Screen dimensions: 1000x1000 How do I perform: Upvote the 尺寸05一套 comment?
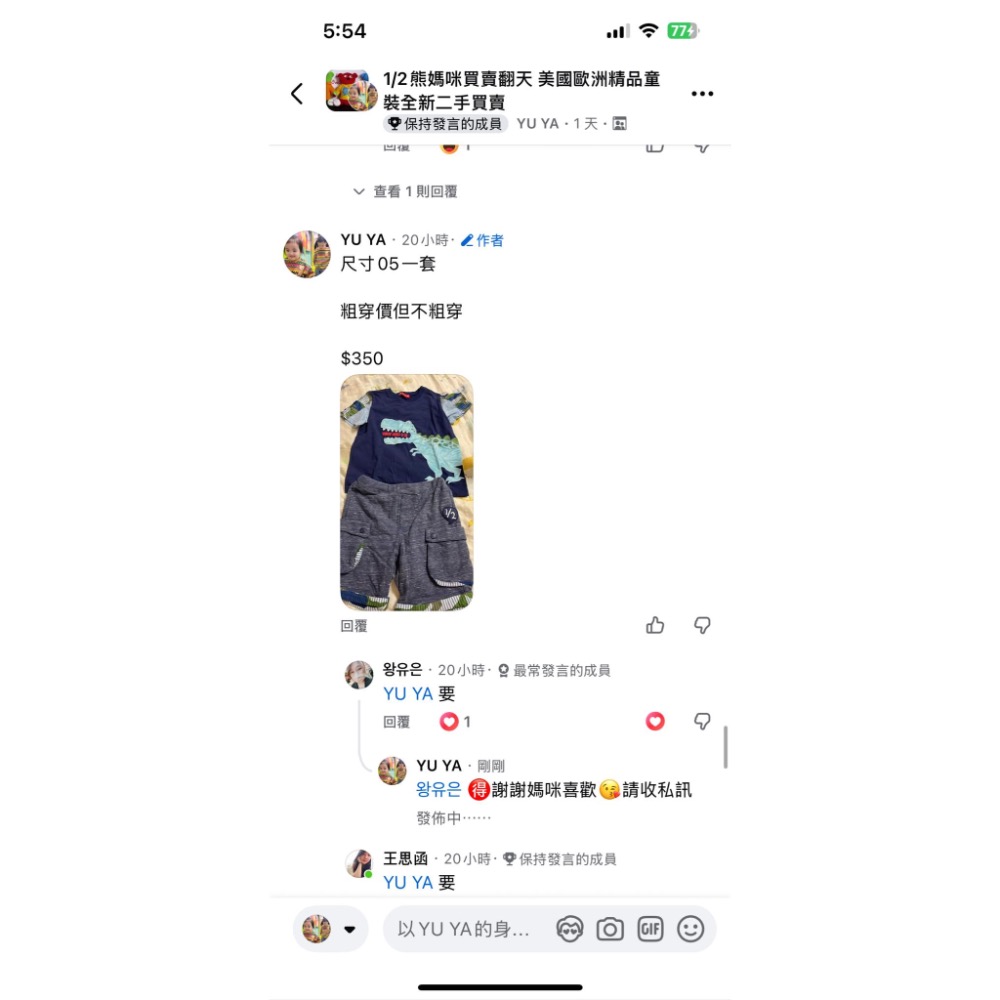coord(655,626)
